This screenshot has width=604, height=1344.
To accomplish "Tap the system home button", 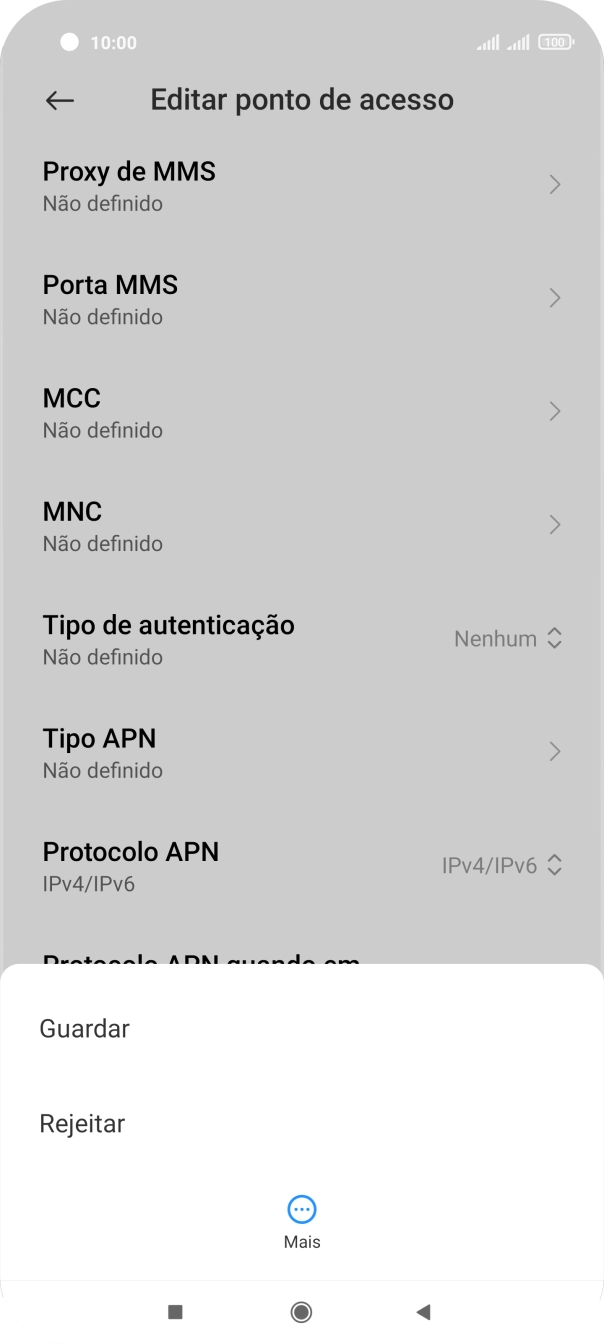I will [x=301, y=1312].
